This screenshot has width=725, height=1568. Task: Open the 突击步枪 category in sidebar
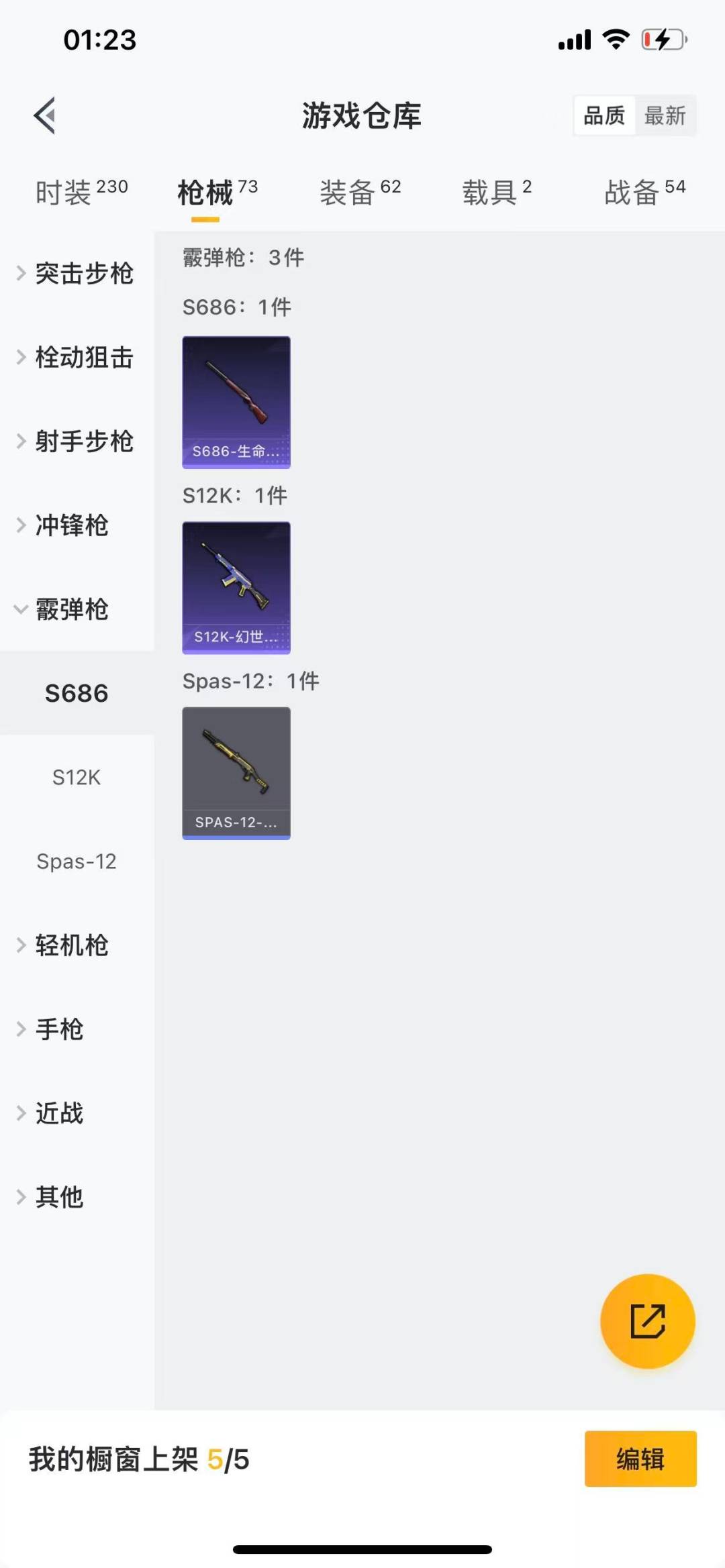84,274
